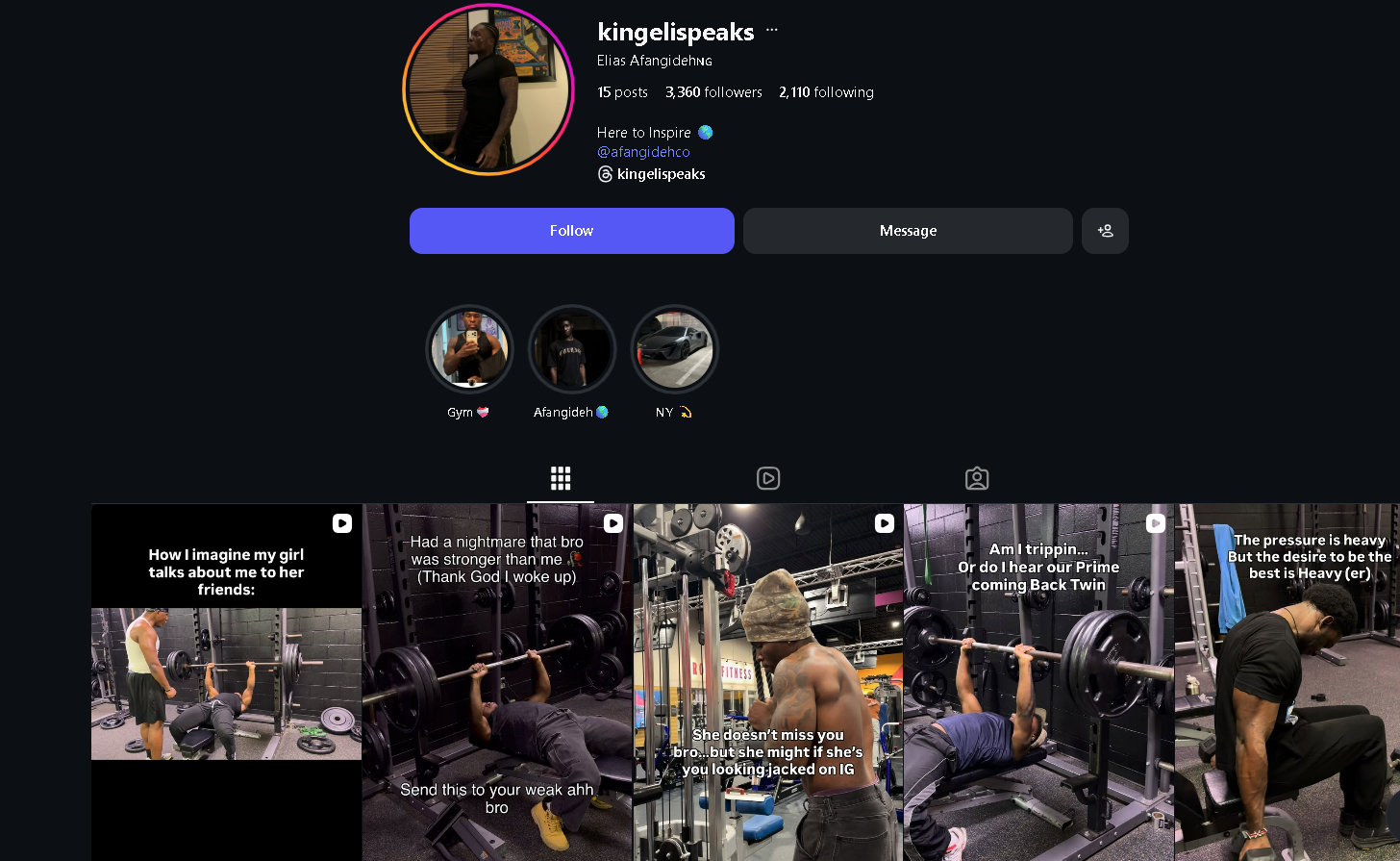This screenshot has height=861, width=1400.
Task: Switch to the tagged photos tab
Action: (x=976, y=478)
